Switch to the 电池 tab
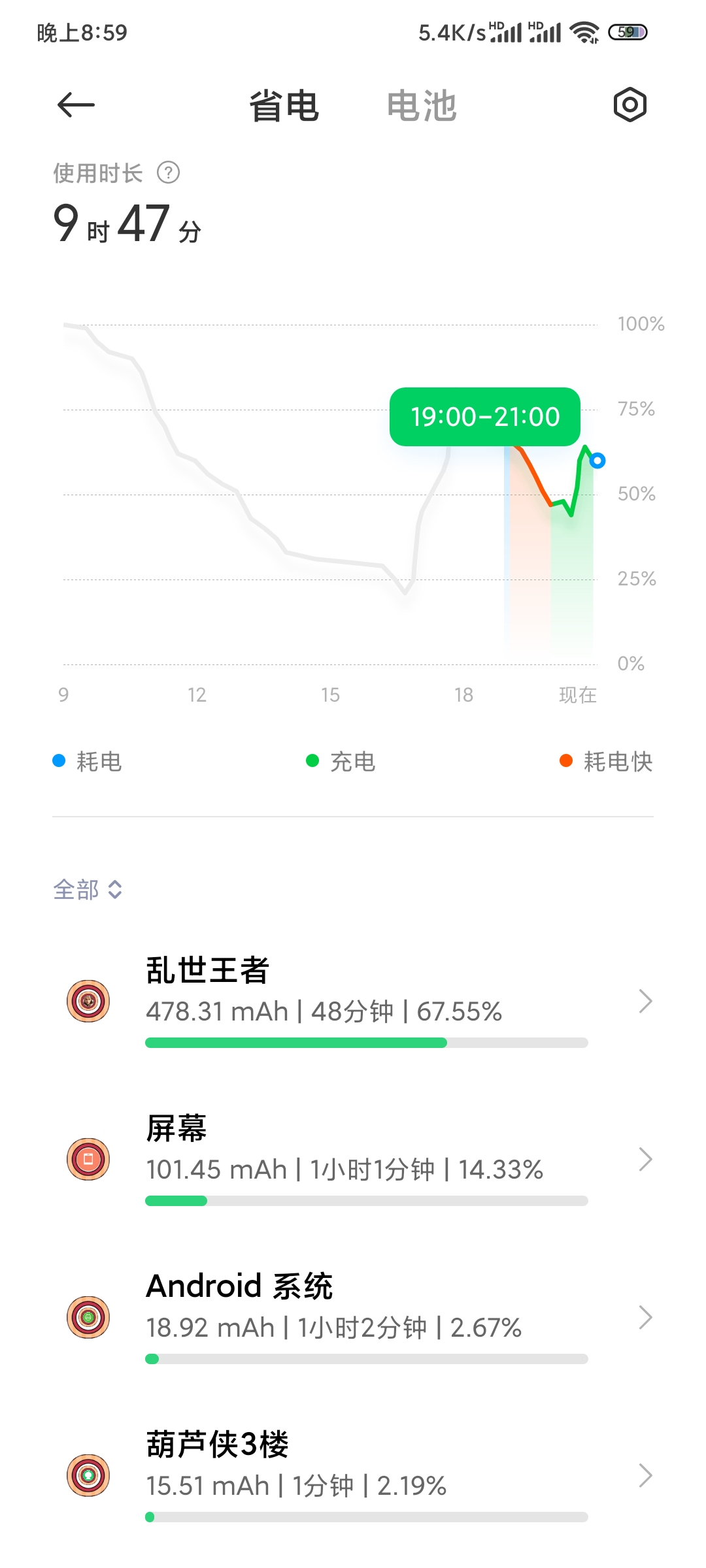This screenshot has height=1568, width=706. tap(422, 106)
